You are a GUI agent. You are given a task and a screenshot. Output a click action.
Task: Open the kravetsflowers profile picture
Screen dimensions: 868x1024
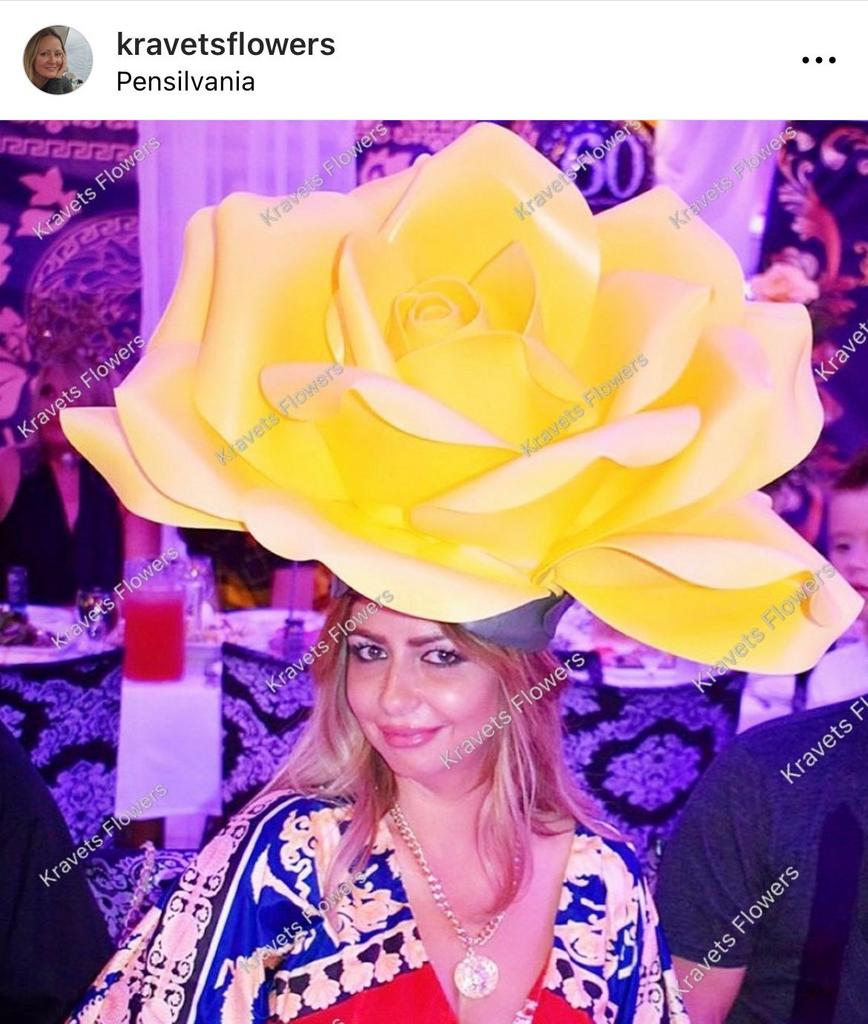point(58,60)
